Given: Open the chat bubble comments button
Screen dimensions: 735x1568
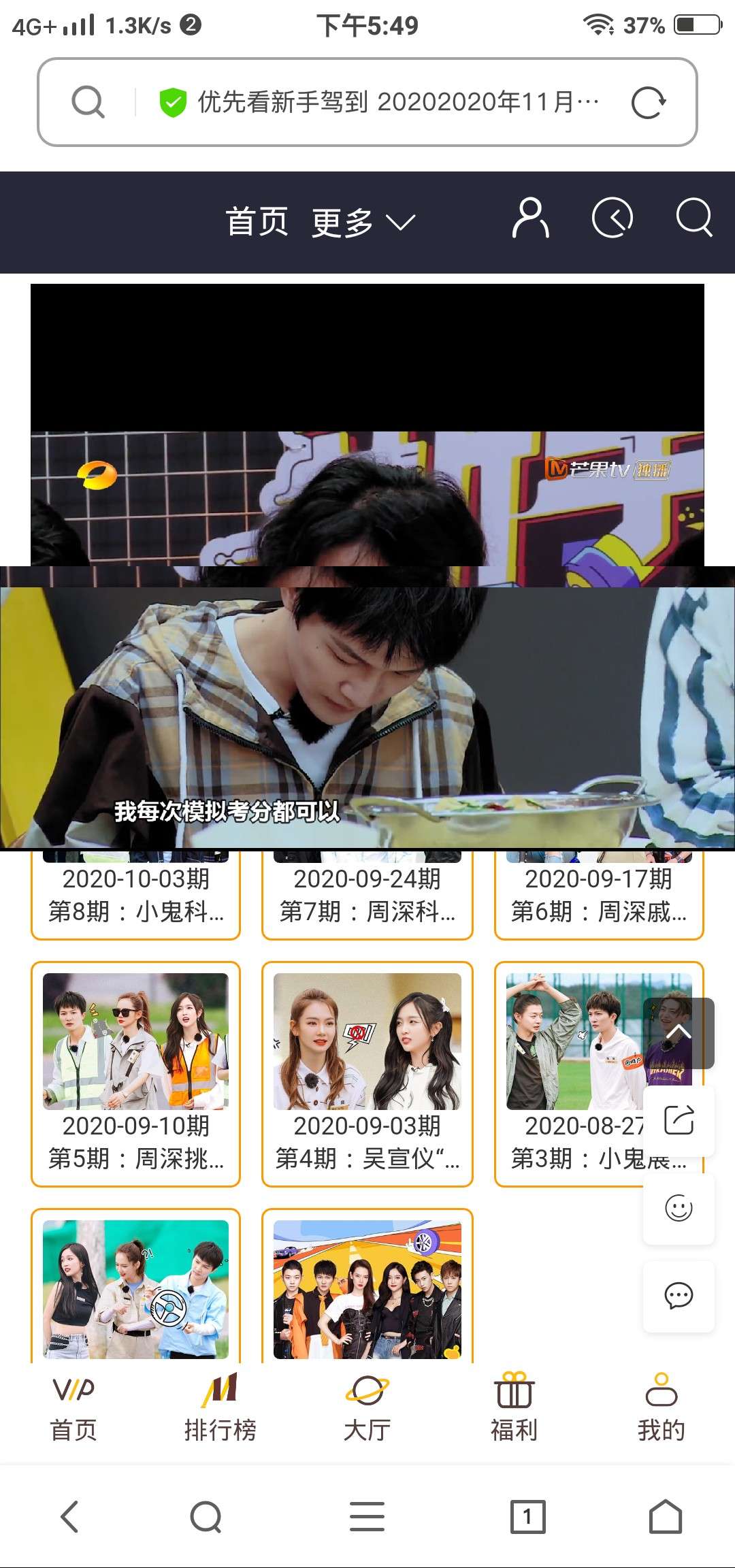Looking at the screenshot, I should point(679,1296).
